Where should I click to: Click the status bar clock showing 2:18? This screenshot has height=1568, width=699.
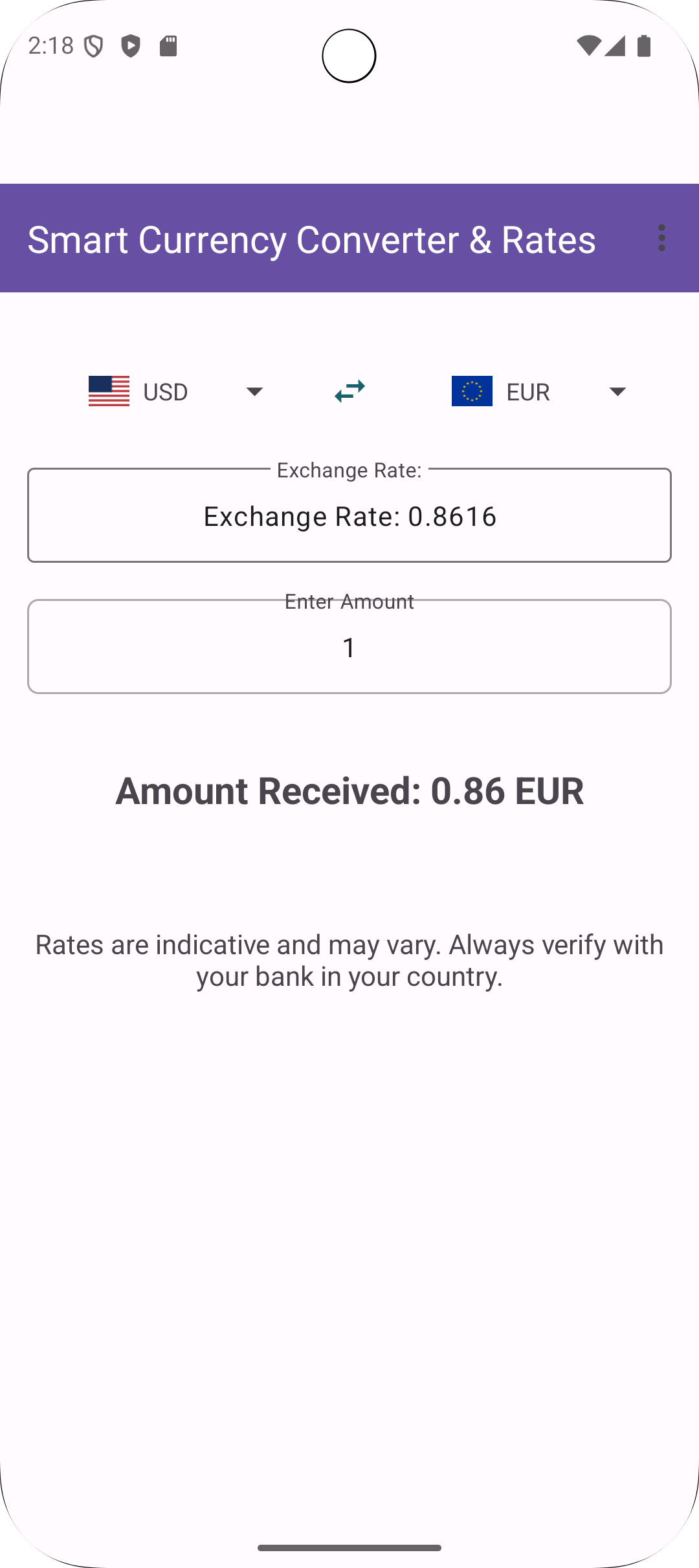pyautogui.click(x=52, y=45)
